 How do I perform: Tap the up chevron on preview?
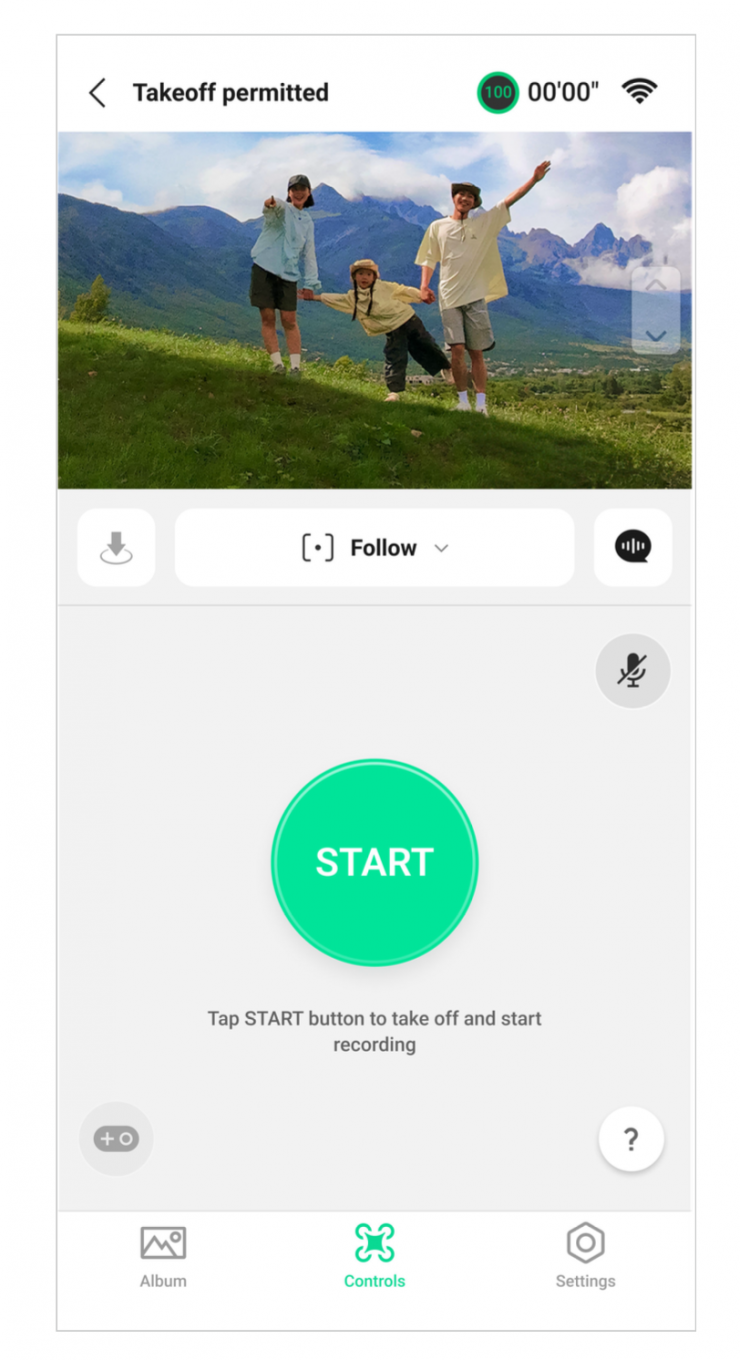656,286
